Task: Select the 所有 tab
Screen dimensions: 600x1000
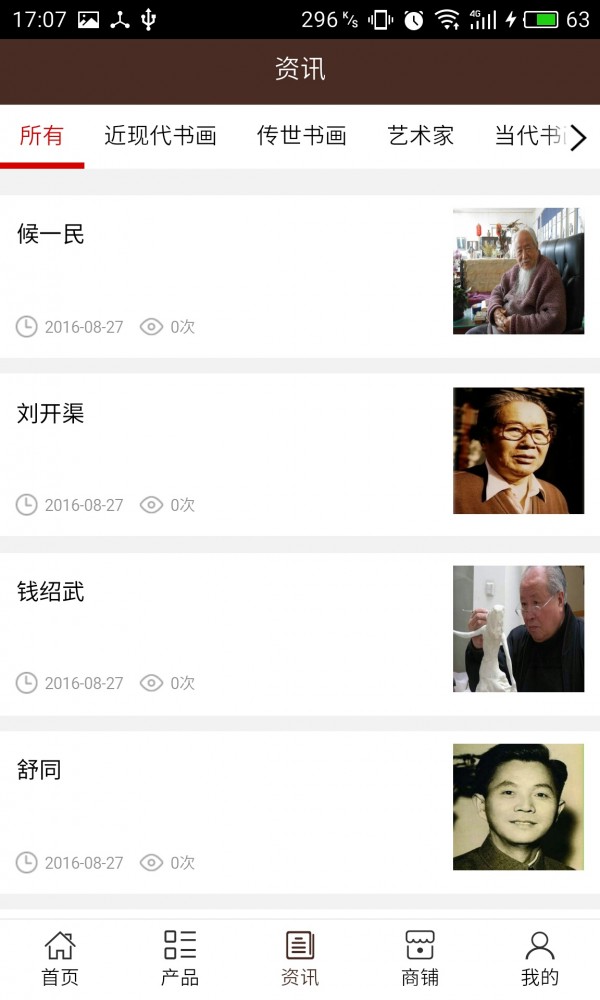Action: (41, 137)
